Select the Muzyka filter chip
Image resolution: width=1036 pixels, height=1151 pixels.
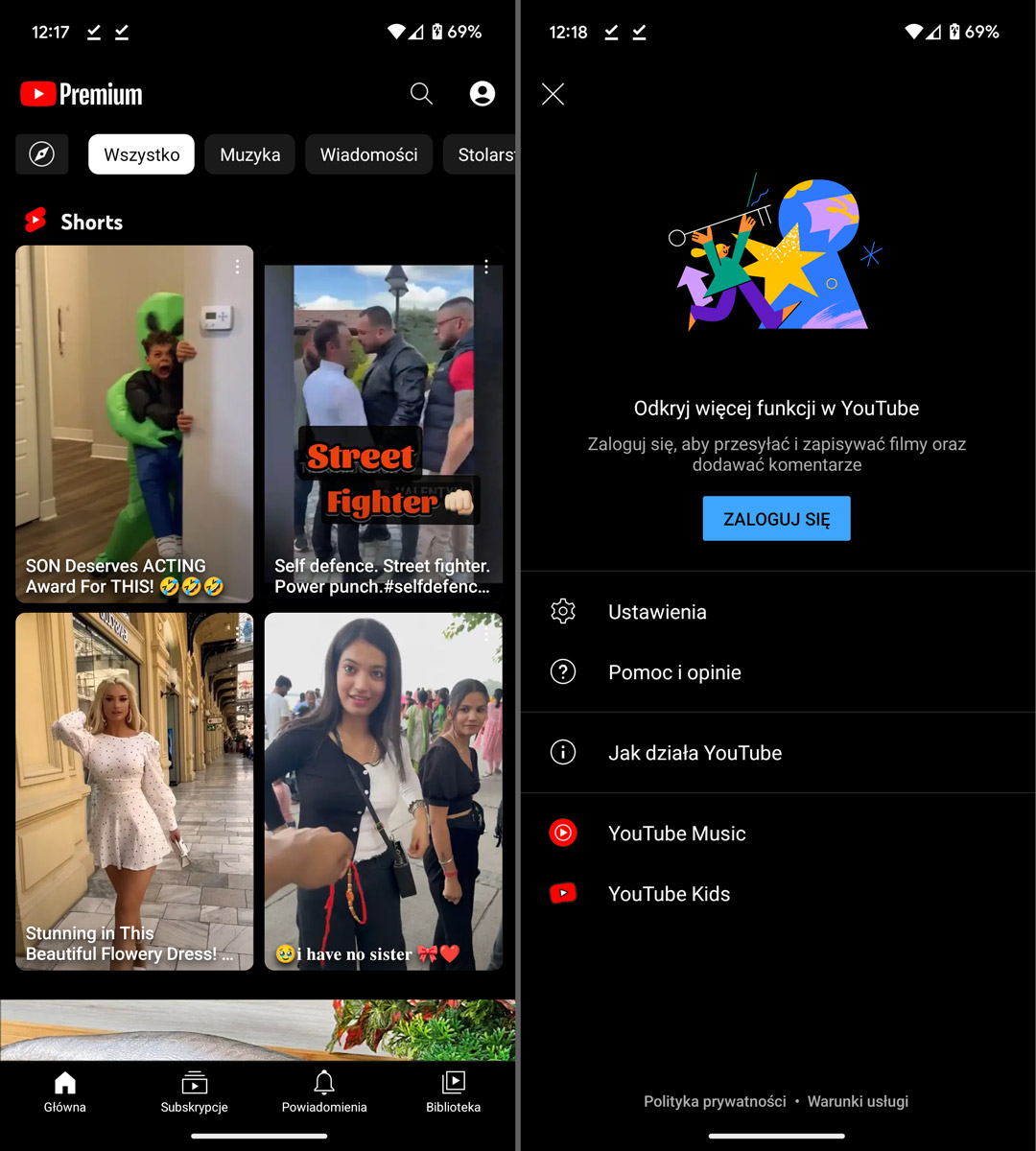pyautogui.click(x=250, y=154)
